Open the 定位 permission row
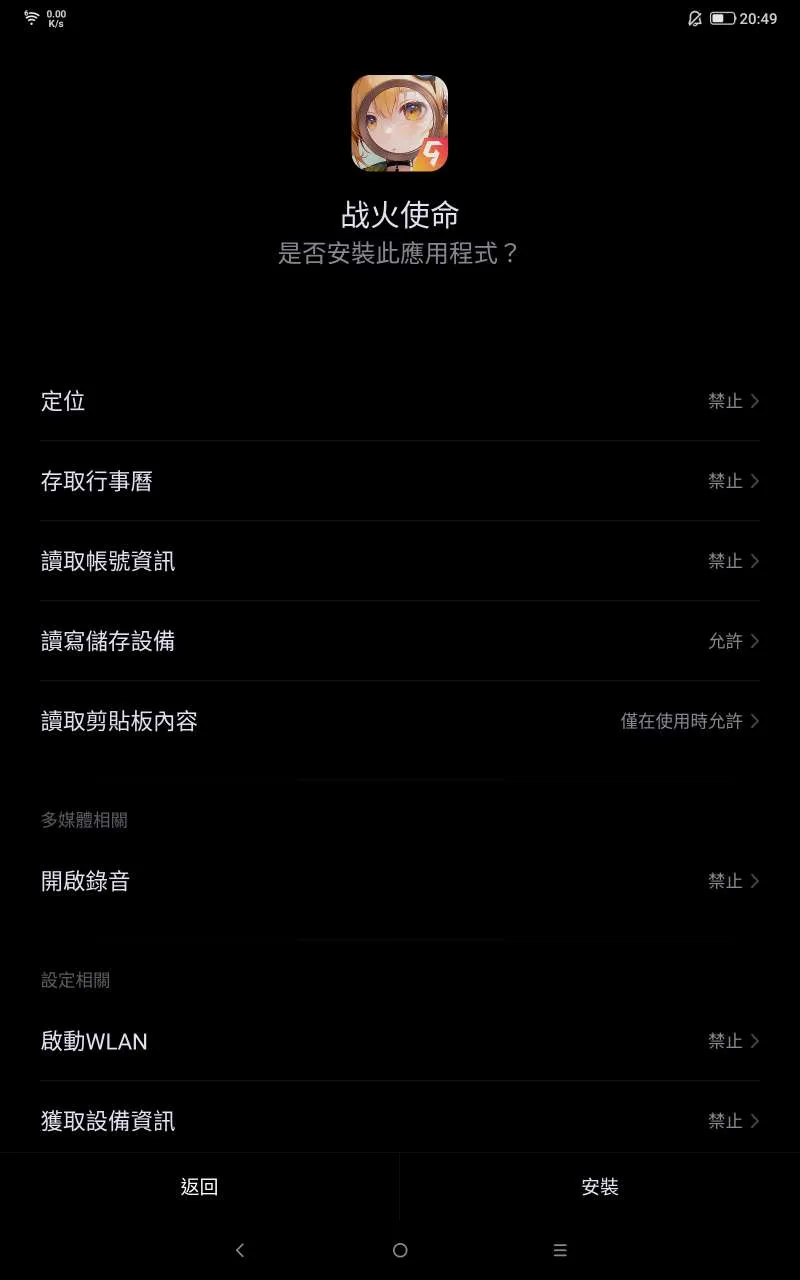Image resolution: width=800 pixels, height=1280 pixels. pyautogui.click(x=400, y=401)
